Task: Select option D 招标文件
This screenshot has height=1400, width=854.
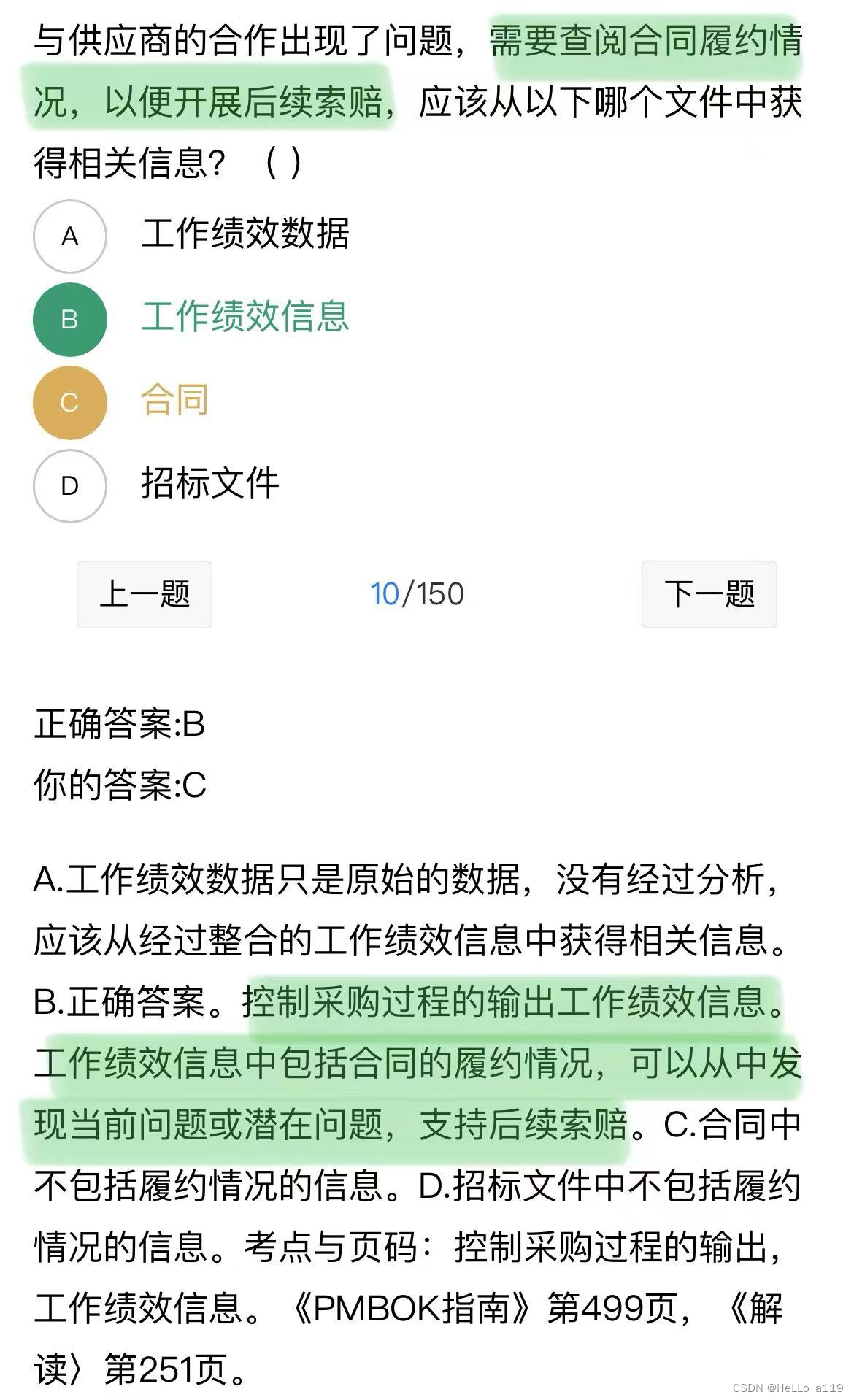Action: click(x=70, y=486)
